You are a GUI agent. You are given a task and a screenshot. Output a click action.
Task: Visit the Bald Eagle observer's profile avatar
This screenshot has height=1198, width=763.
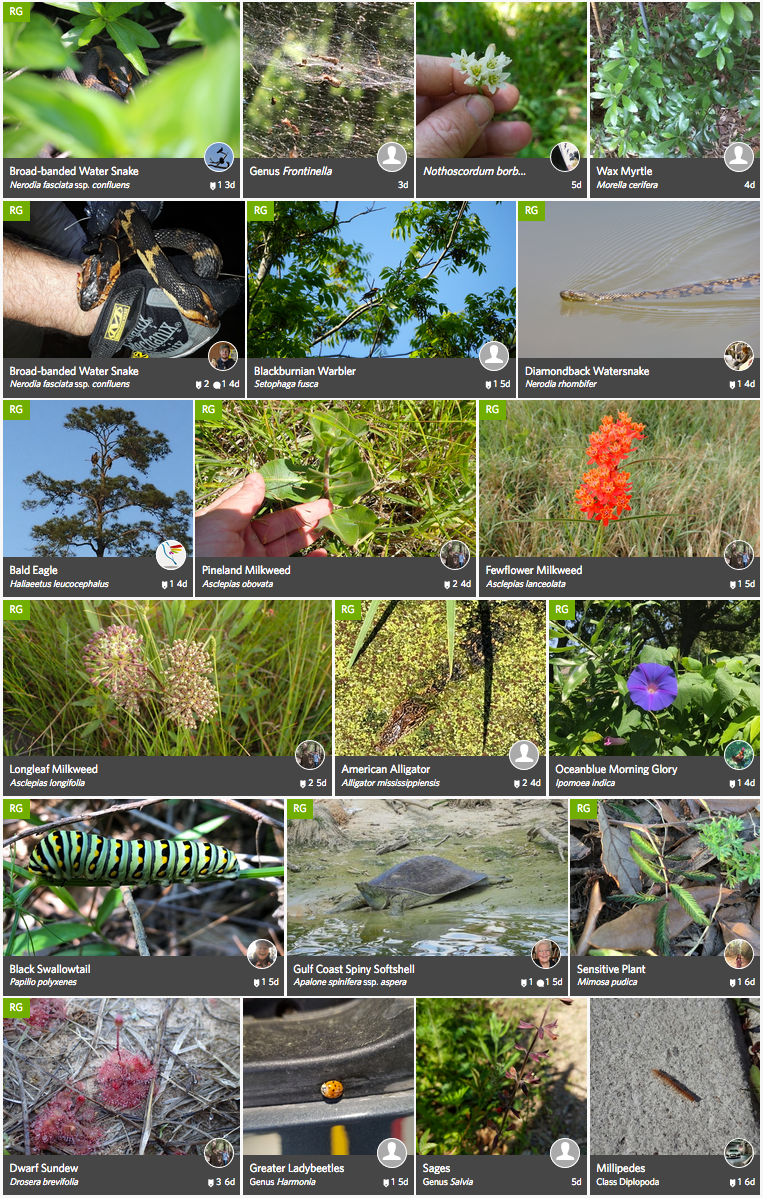coord(171,555)
